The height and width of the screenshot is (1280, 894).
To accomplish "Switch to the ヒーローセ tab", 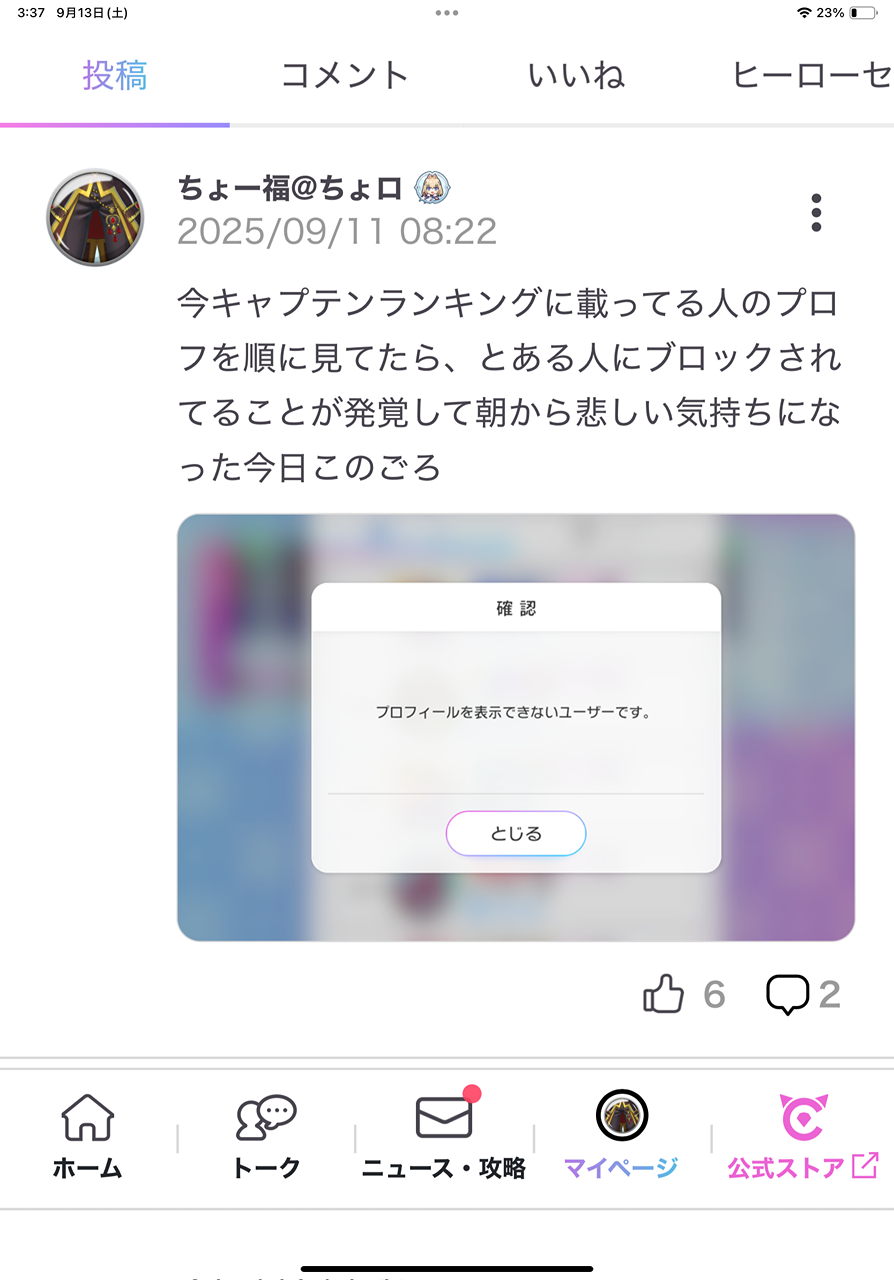I will coord(810,76).
